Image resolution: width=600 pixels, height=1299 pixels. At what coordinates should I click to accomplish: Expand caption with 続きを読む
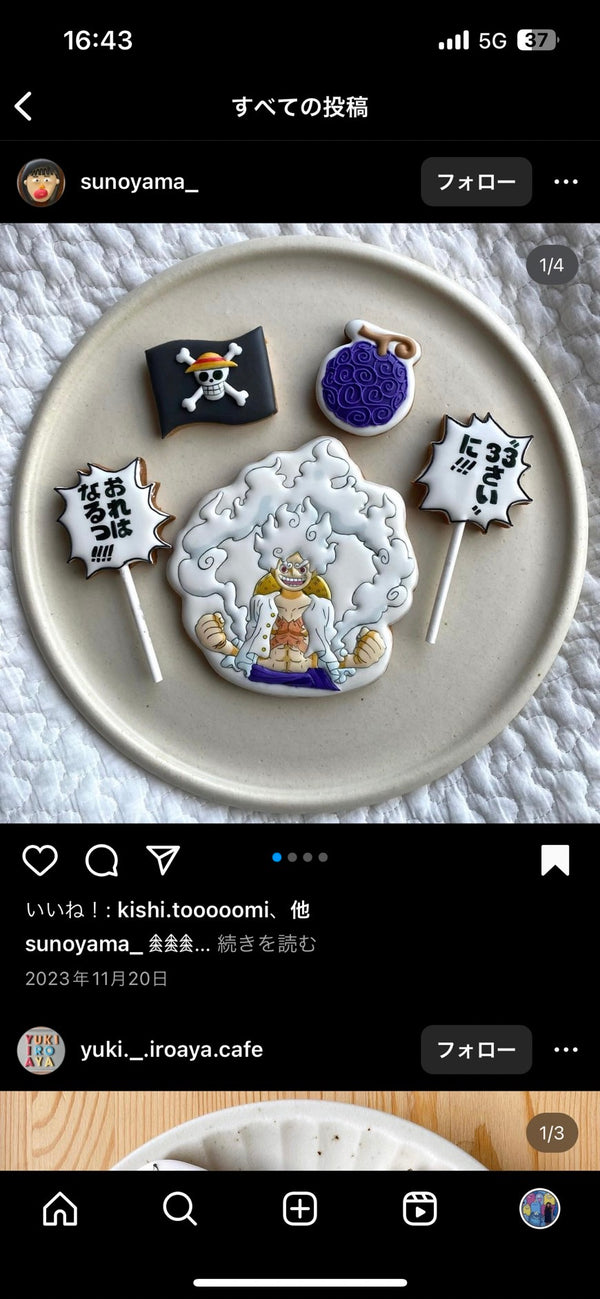267,943
